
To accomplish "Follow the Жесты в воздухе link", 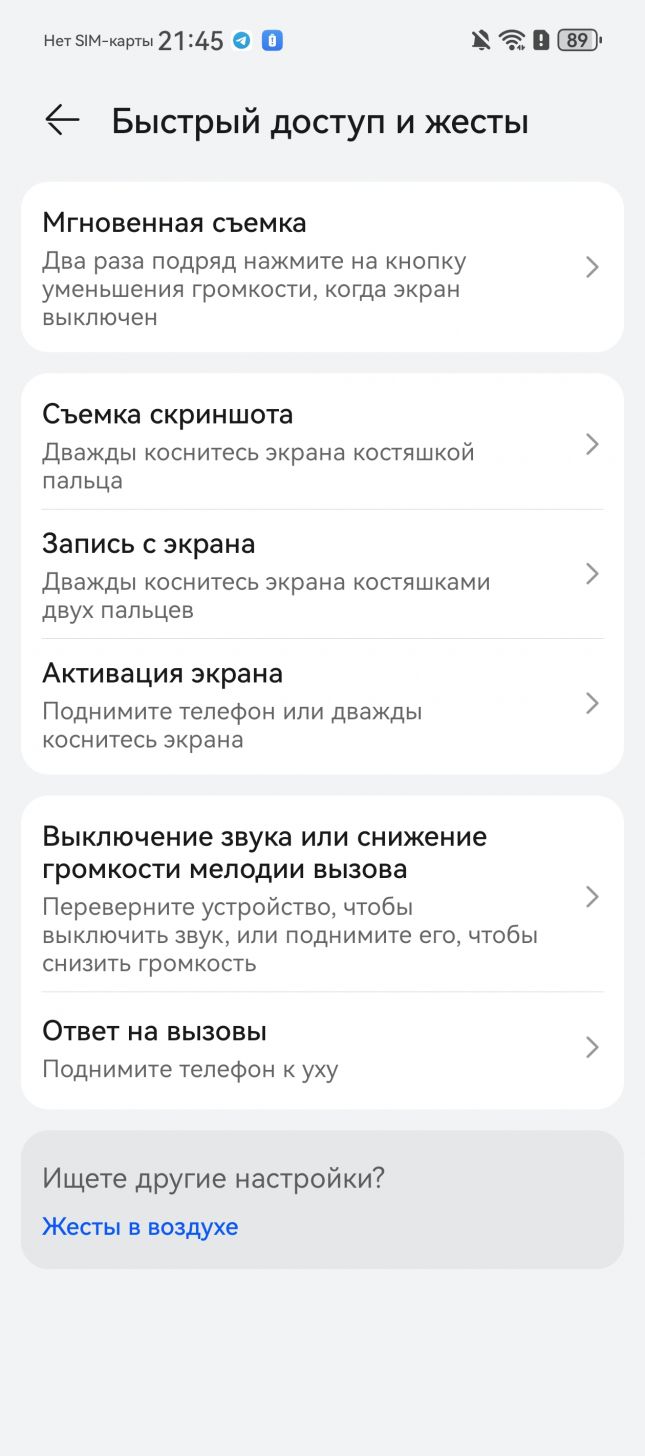I will [140, 1226].
